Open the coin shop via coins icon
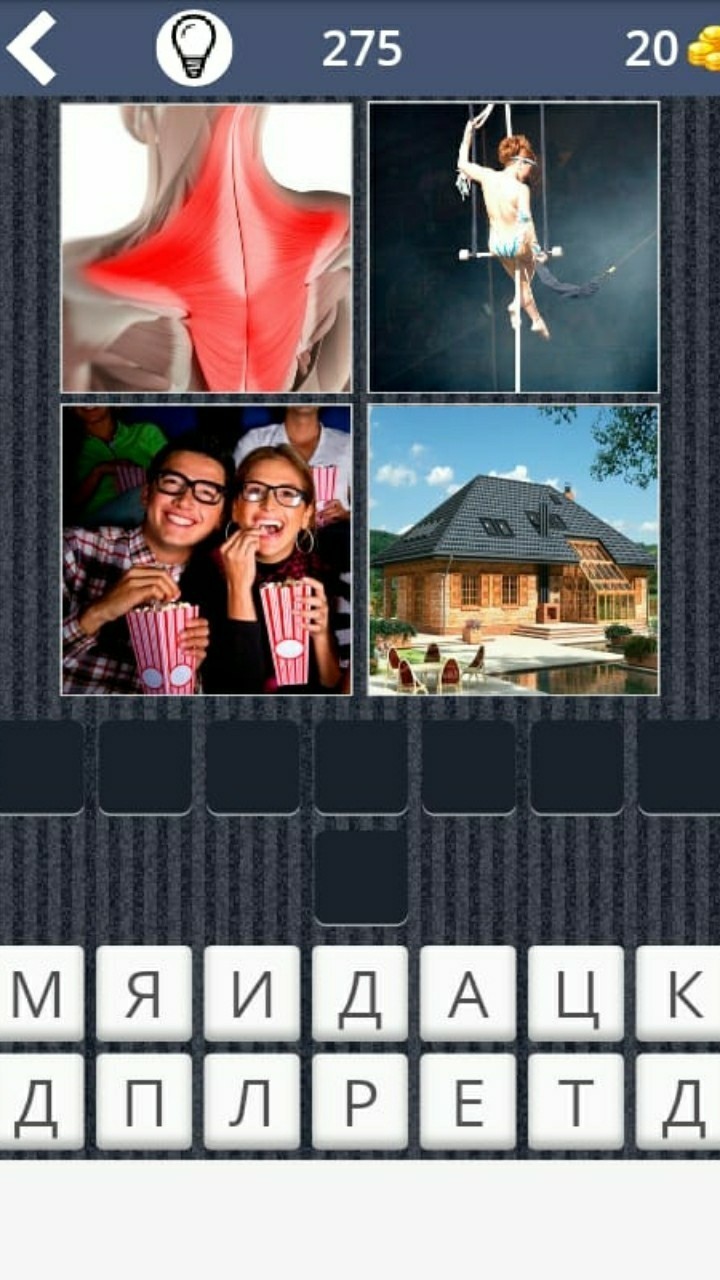720x1280 pixels. point(703,48)
